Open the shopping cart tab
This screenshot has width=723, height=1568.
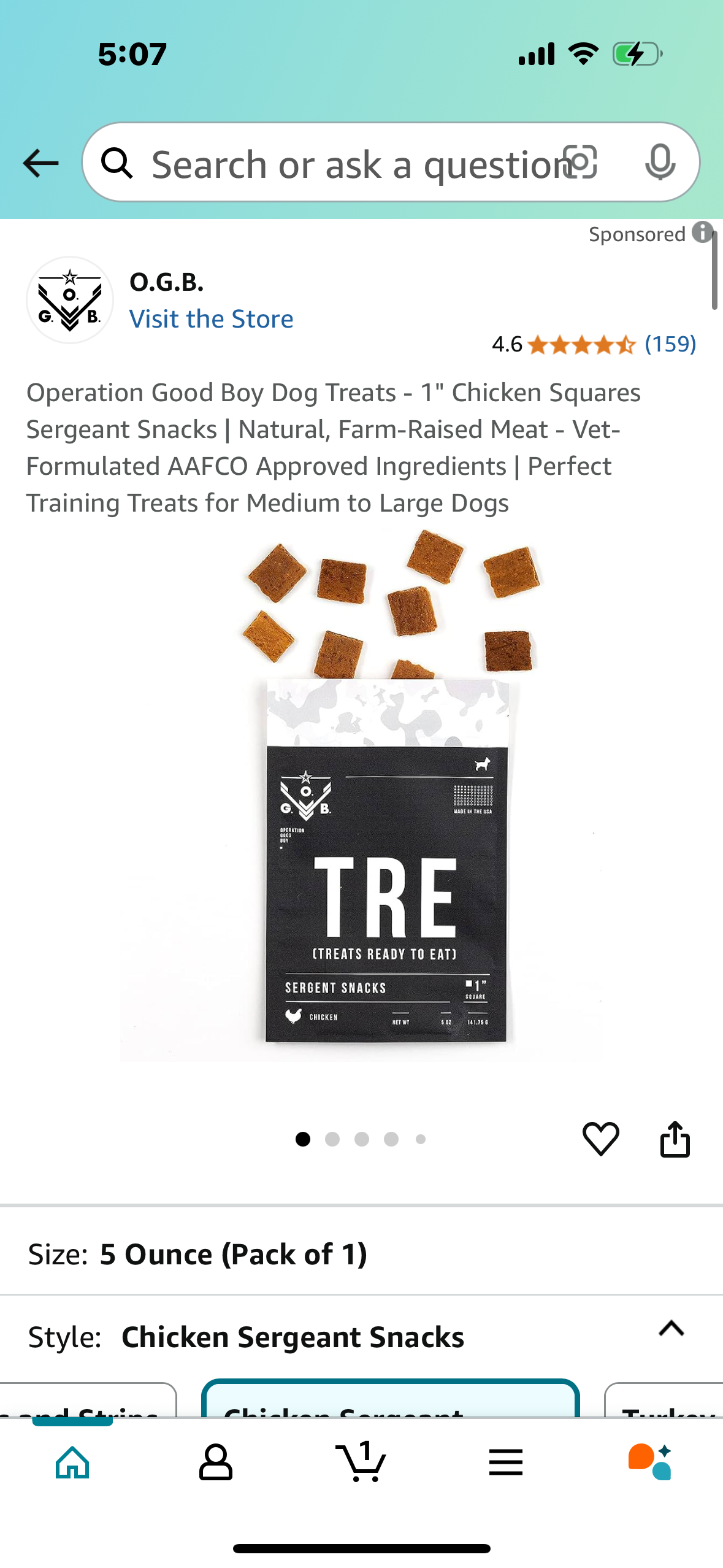tap(361, 1462)
